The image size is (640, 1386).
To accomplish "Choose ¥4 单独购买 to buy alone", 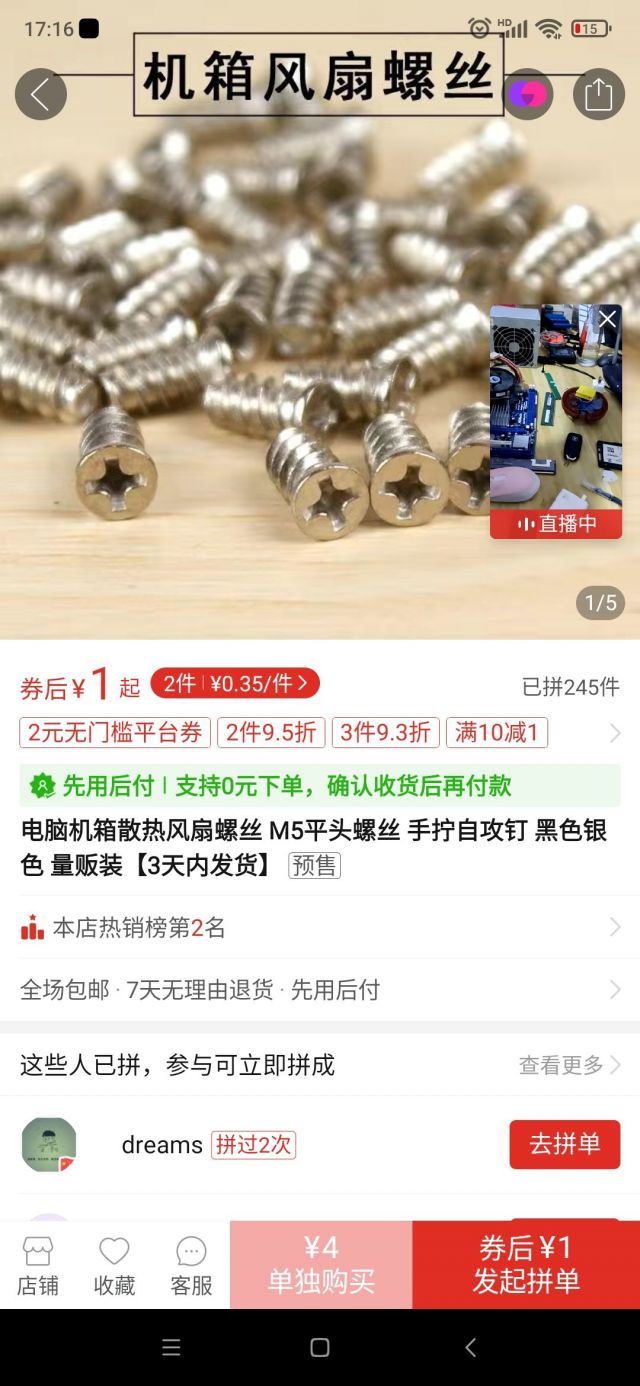I will pos(321,1265).
